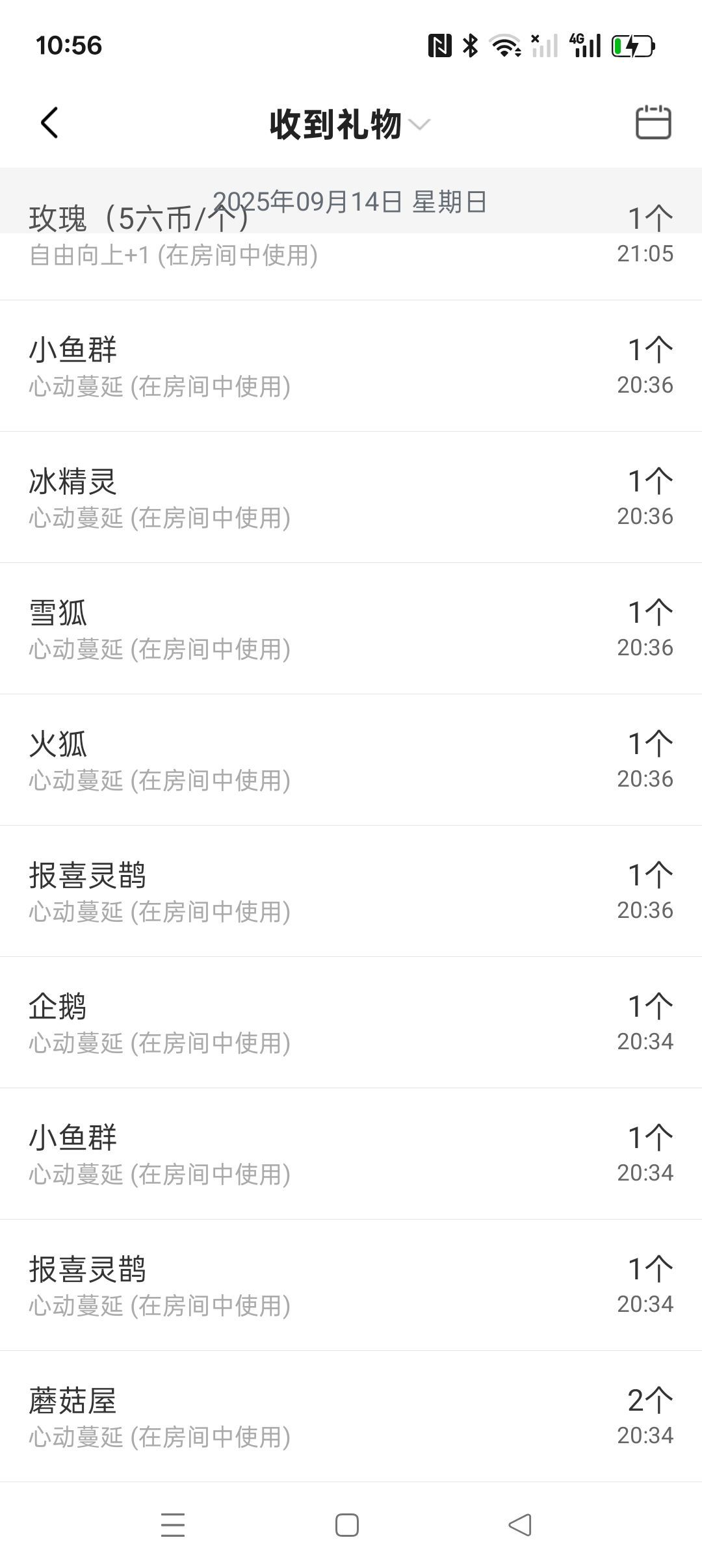The height and width of the screenshot is (1568, 702).
Task: Expand the 收到礼物 title dropdown
Action: (x=350, y=124)
